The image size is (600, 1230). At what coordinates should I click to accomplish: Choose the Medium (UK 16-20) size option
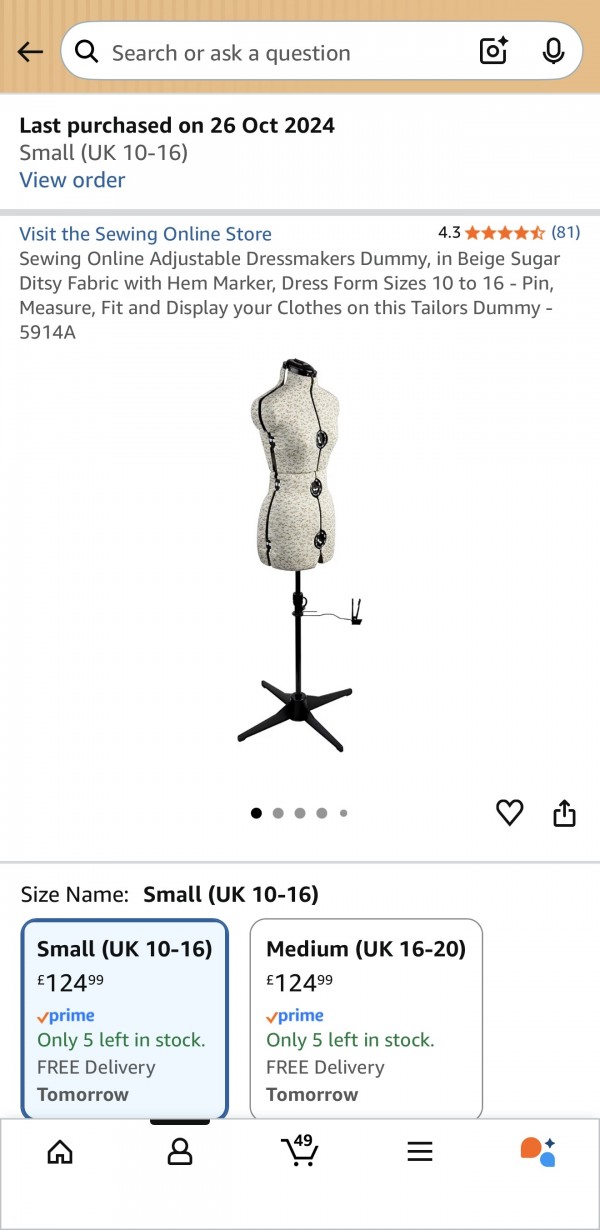pyautogui.click(x=366, y=1018)
